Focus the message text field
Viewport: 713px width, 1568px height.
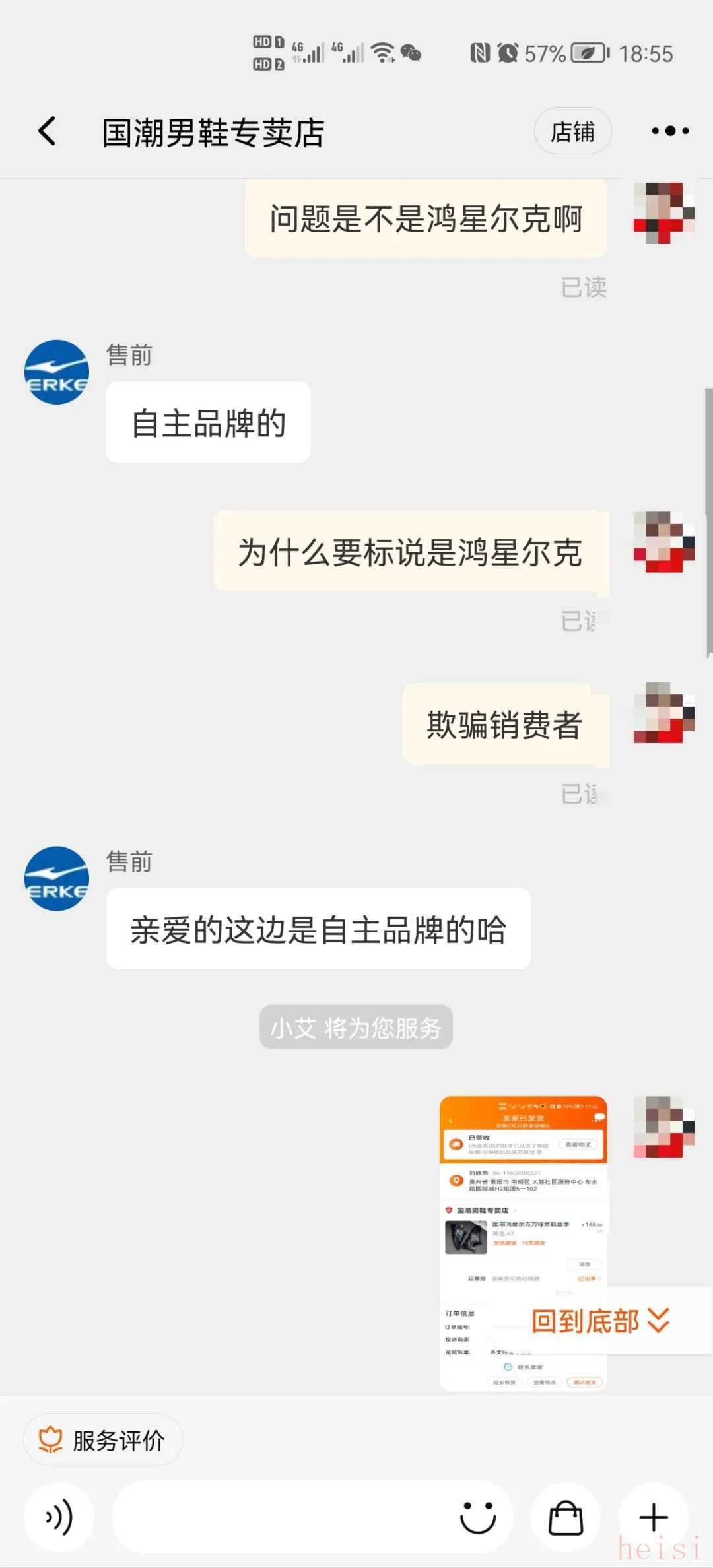point(277,1517)
